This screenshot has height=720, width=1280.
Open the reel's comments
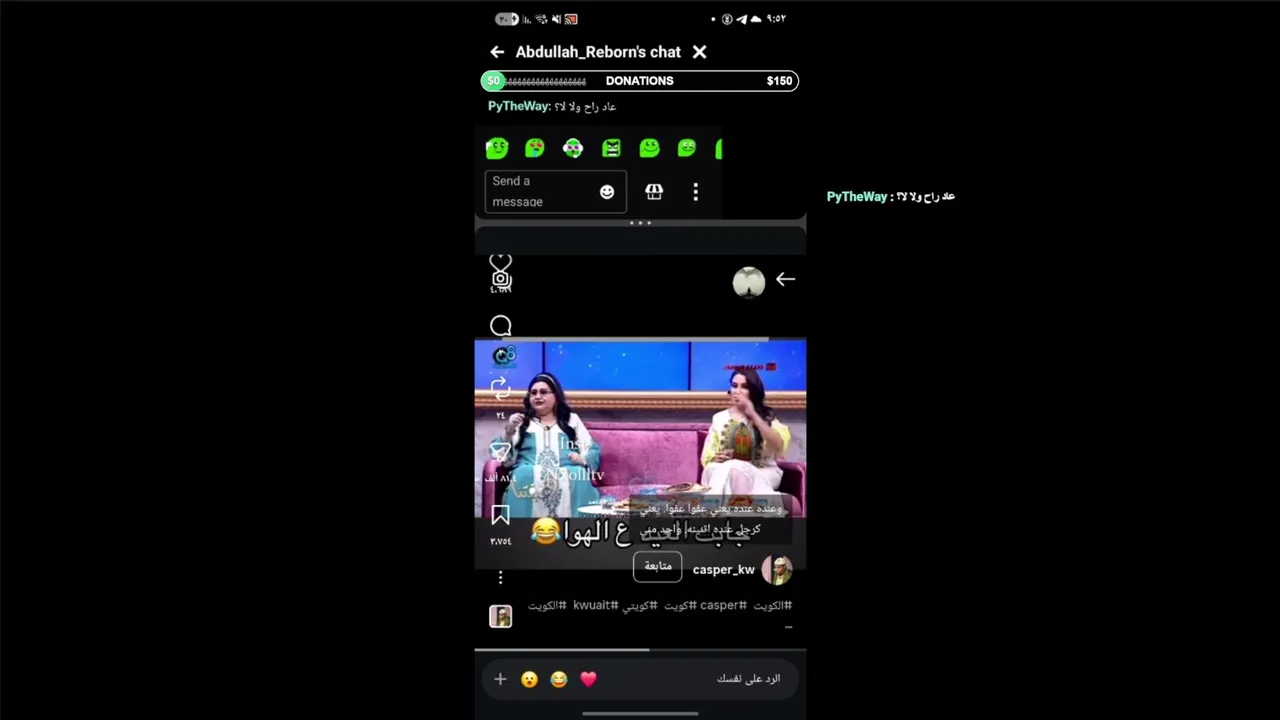501,326
